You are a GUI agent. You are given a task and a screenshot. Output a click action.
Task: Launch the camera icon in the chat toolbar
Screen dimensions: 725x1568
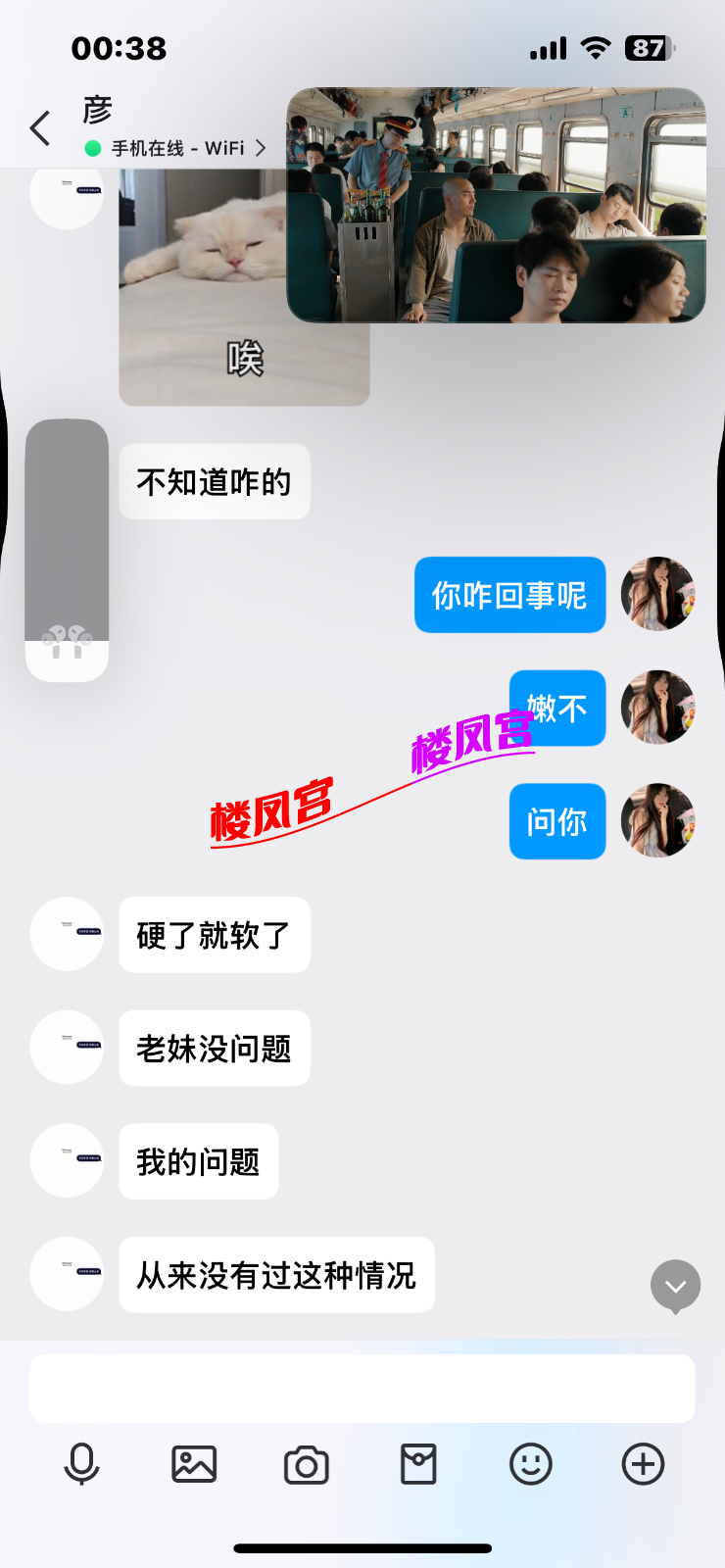click(x=306, y=1464)
